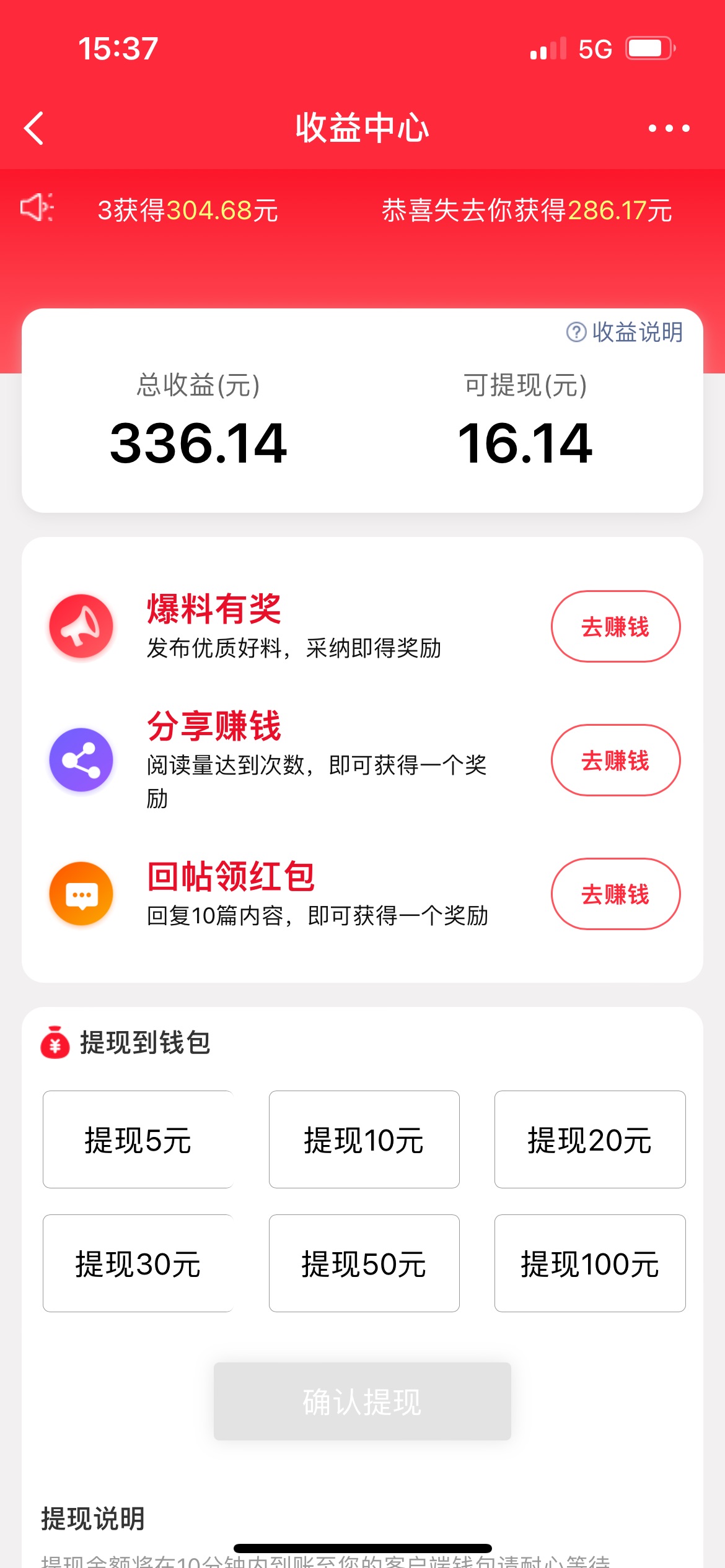
Task: Pick the 提现50元 withdrawal amount
Action: [x=364, y=1263]
